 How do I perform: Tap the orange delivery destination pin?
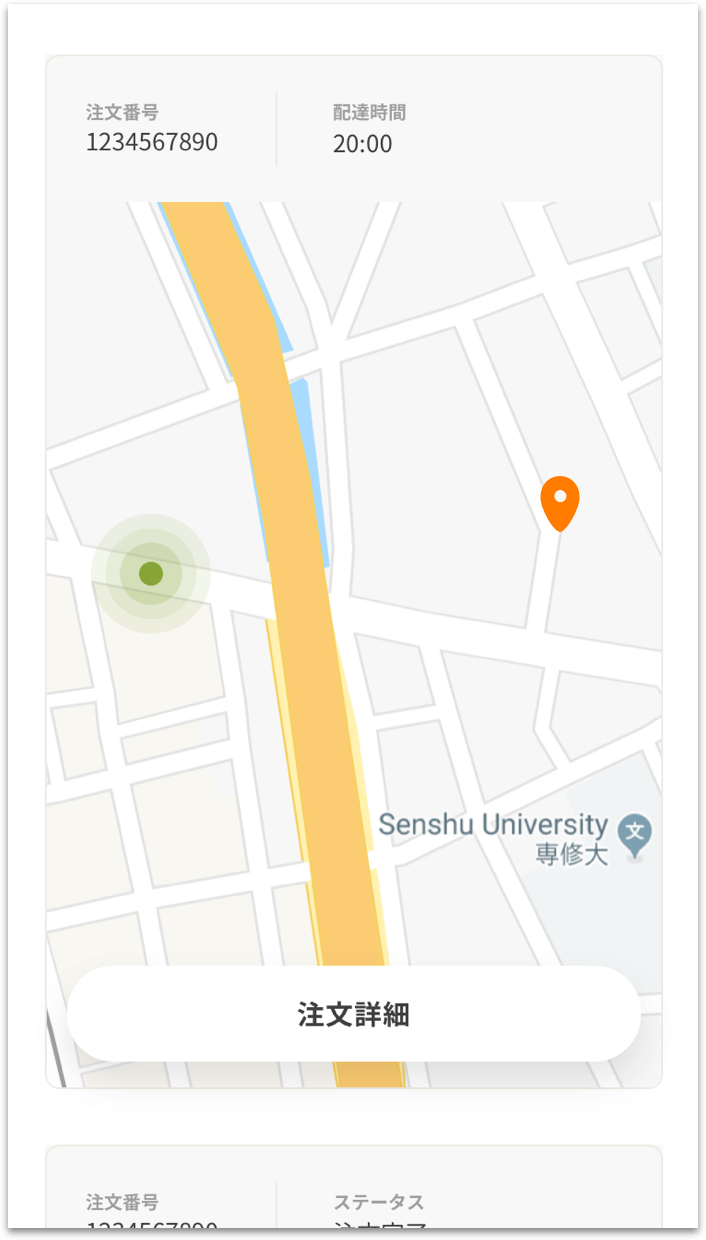pyautogui.click(x=560, y=500)
